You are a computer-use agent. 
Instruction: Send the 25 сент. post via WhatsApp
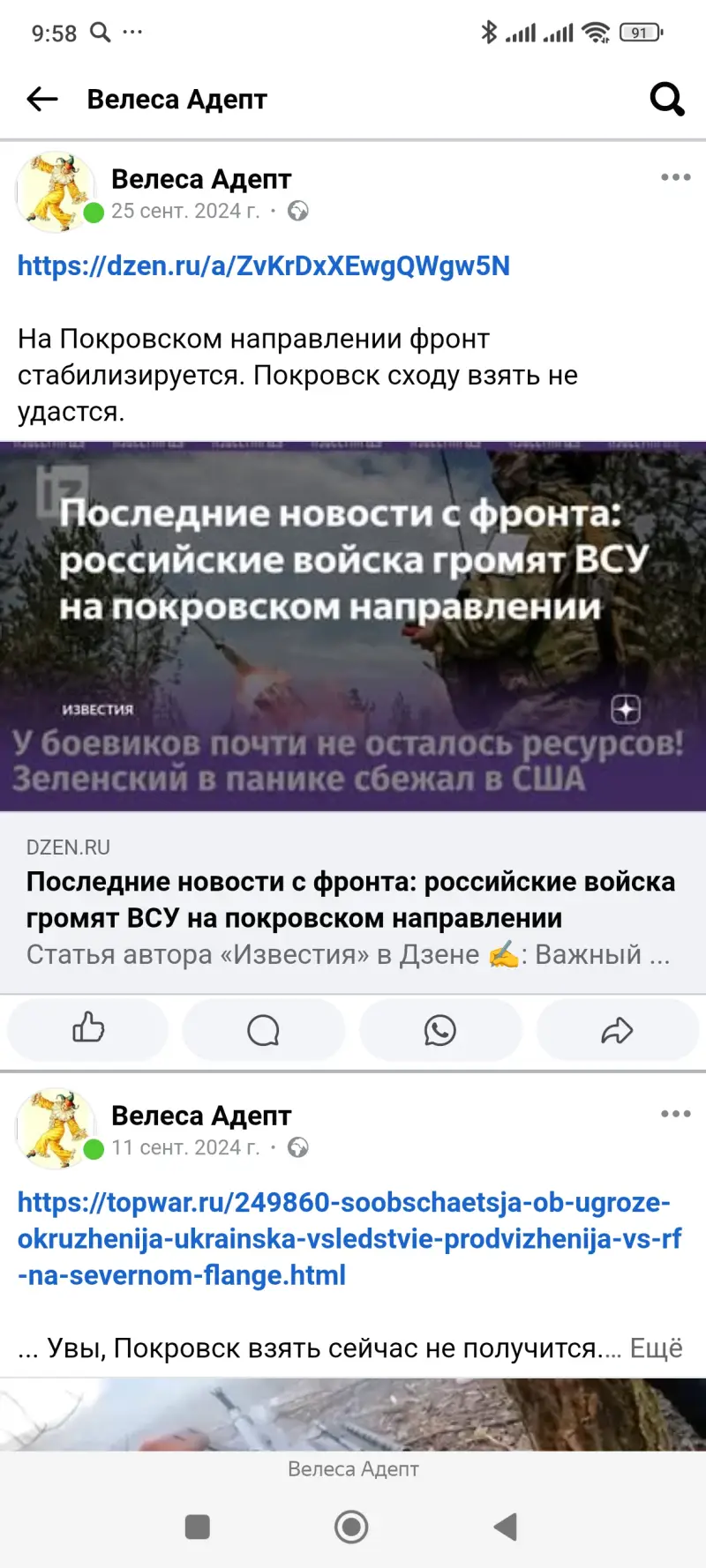[x=439, y=1029]
